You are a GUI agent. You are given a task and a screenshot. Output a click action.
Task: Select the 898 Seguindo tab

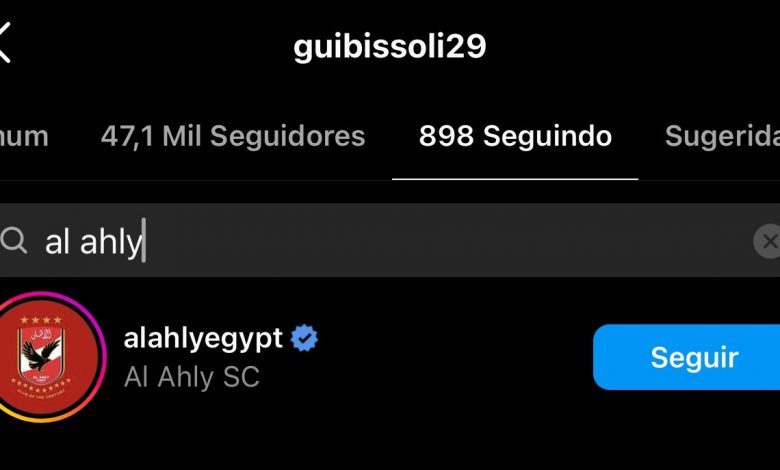515,136
